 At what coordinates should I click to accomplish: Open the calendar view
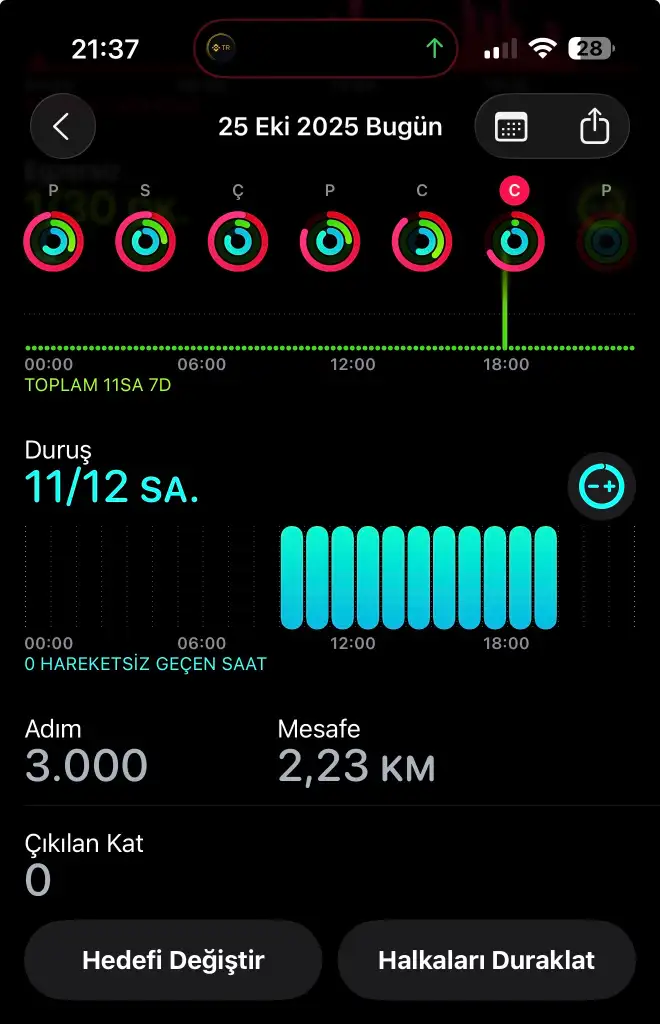coord(511,127)
